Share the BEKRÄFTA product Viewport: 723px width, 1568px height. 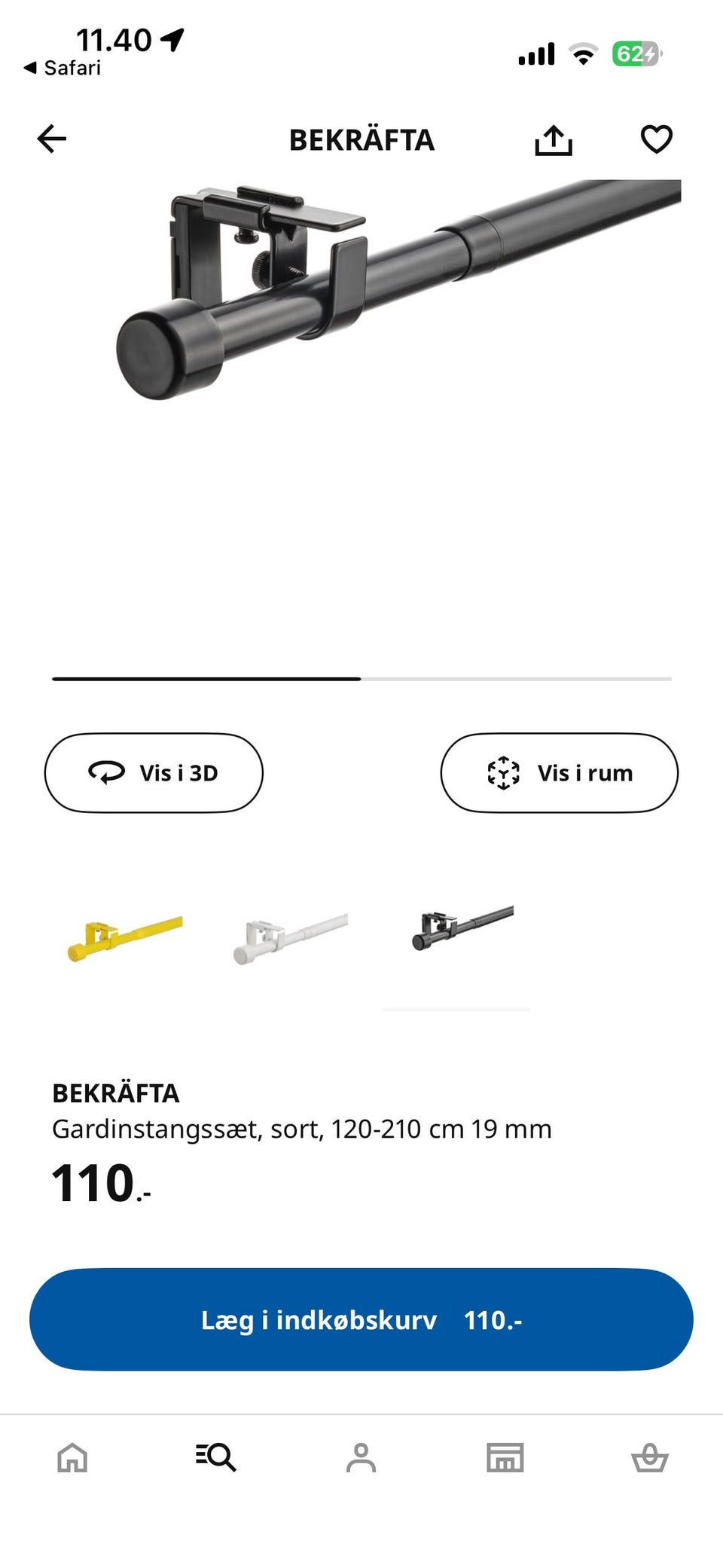pos(554,139)
